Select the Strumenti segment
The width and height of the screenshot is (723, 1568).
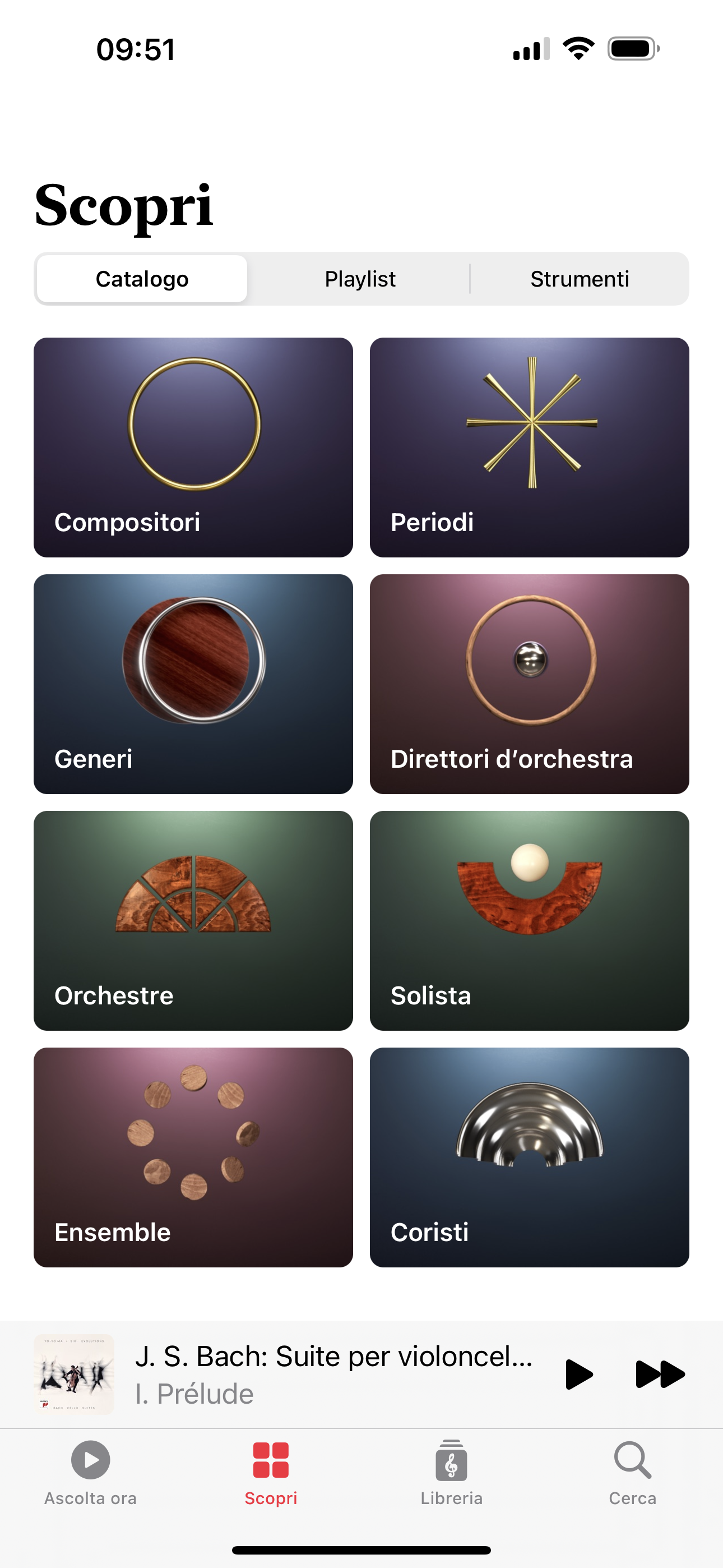pos(580,279)
